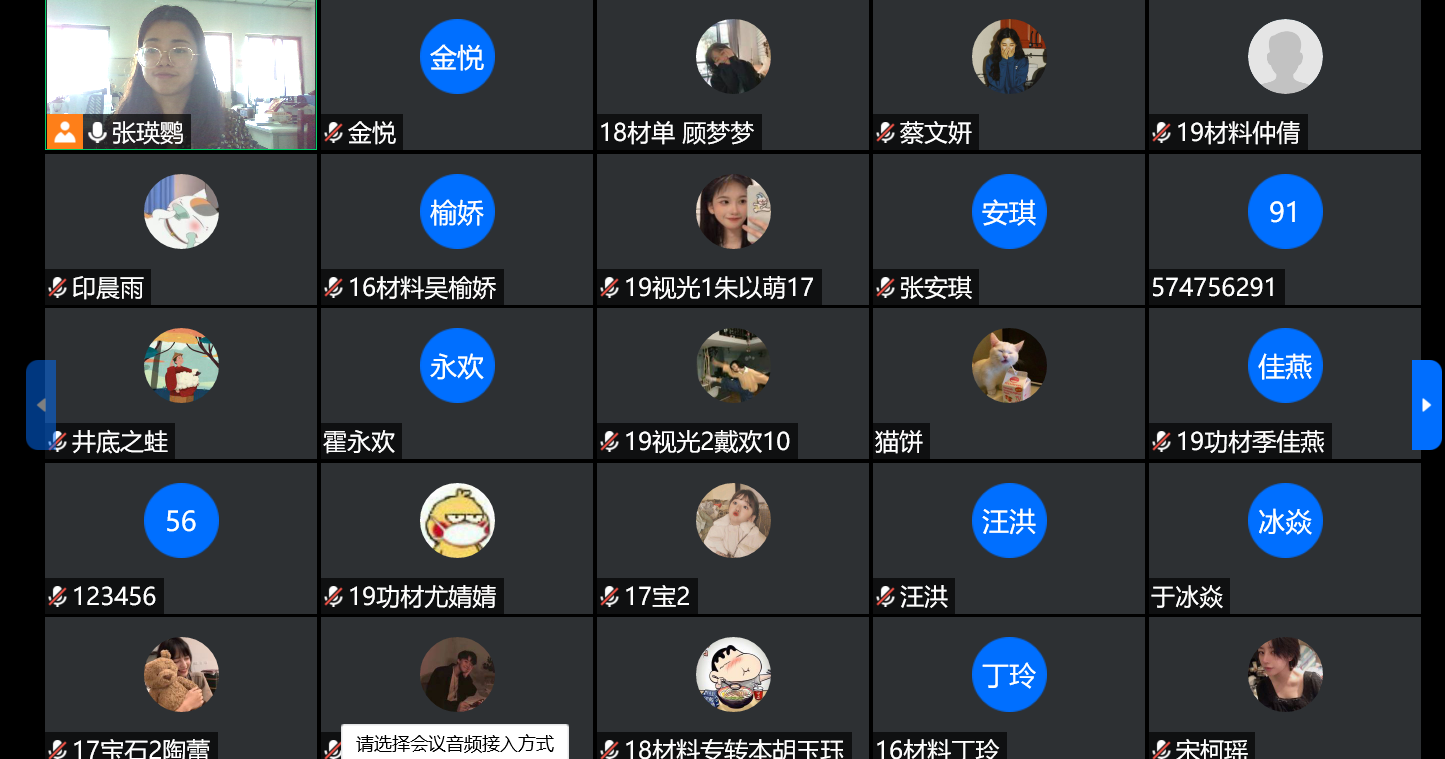Select 汪洪's participant tile
The width and height of the screenshot is (1445, 759).
tap(1009, 537)
